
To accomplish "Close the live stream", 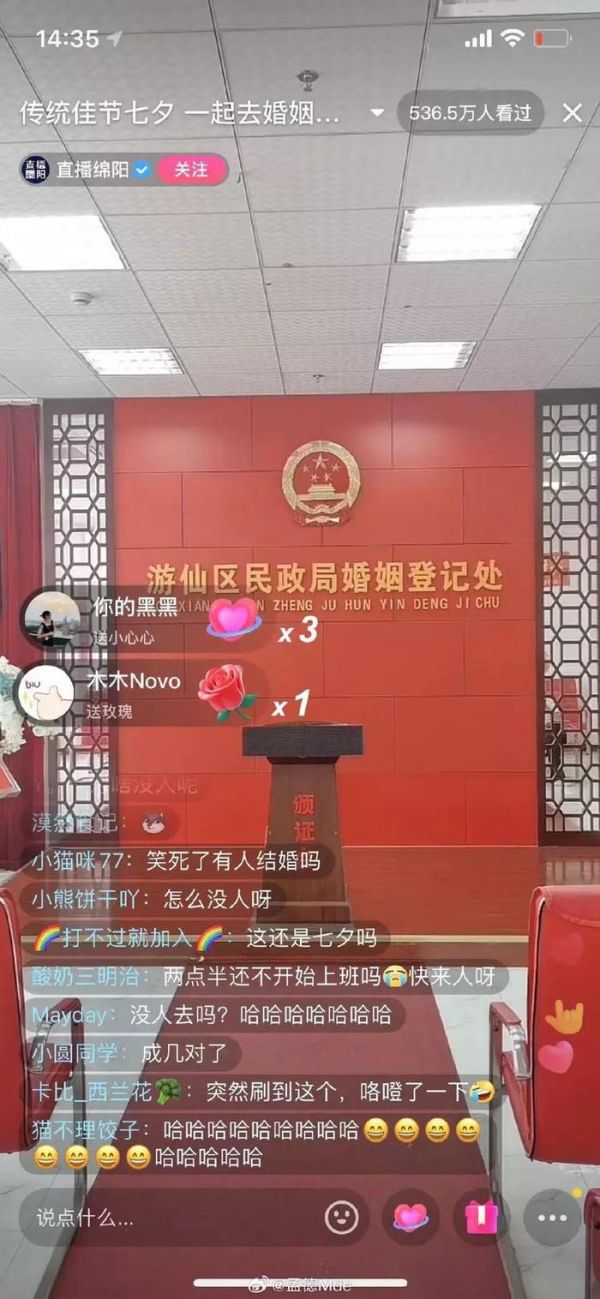I will [x=572, y=112].
